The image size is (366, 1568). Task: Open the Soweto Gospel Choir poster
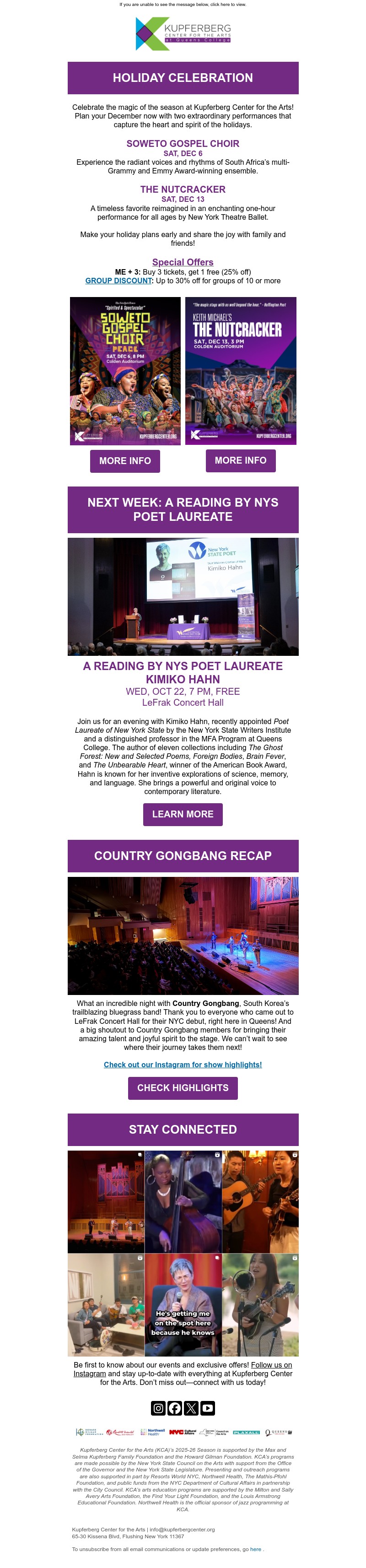tap(125, 370)
